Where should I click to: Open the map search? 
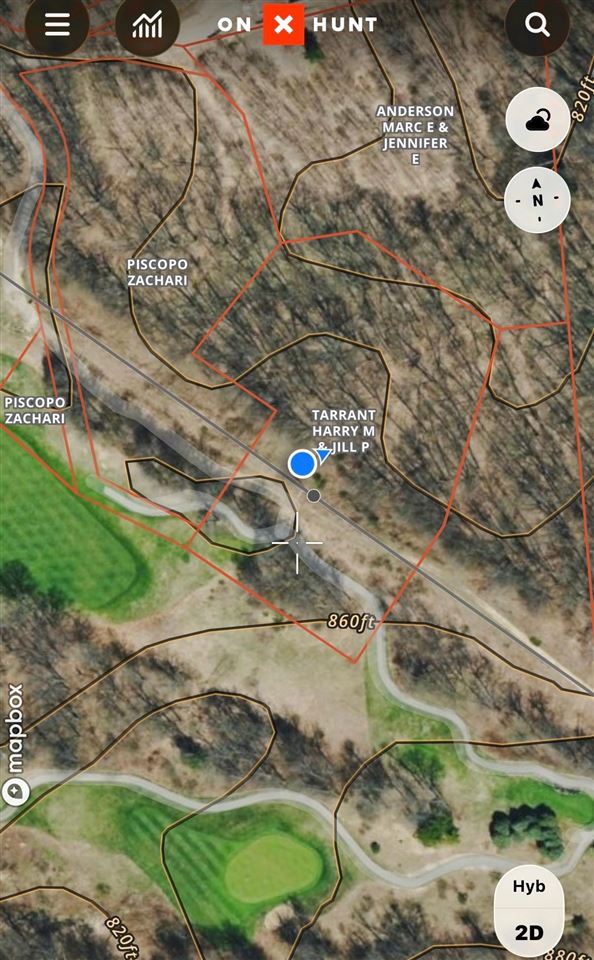(537, 24)
